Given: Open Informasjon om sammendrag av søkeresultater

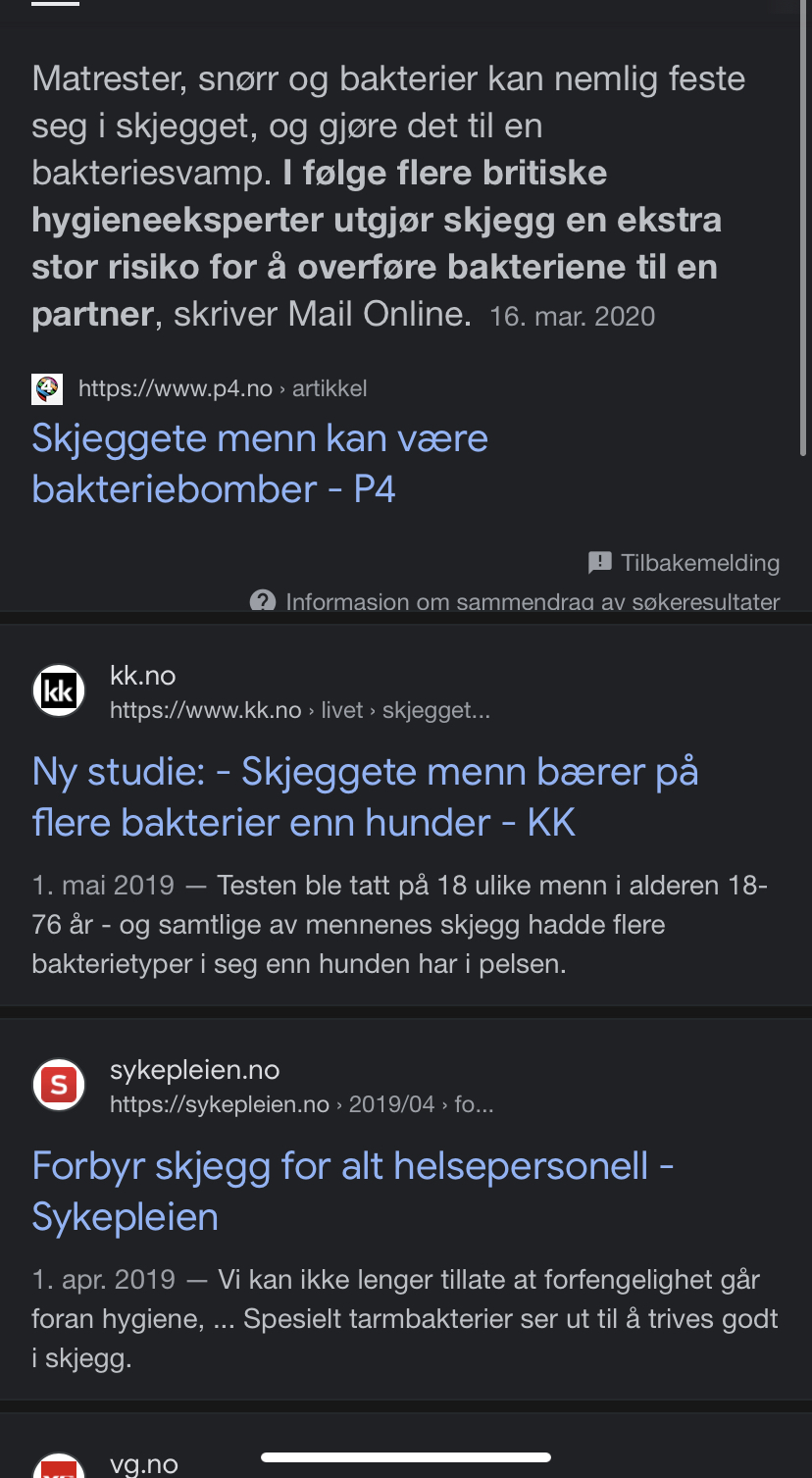Looking at the screenshot, I should click(516, 601).
